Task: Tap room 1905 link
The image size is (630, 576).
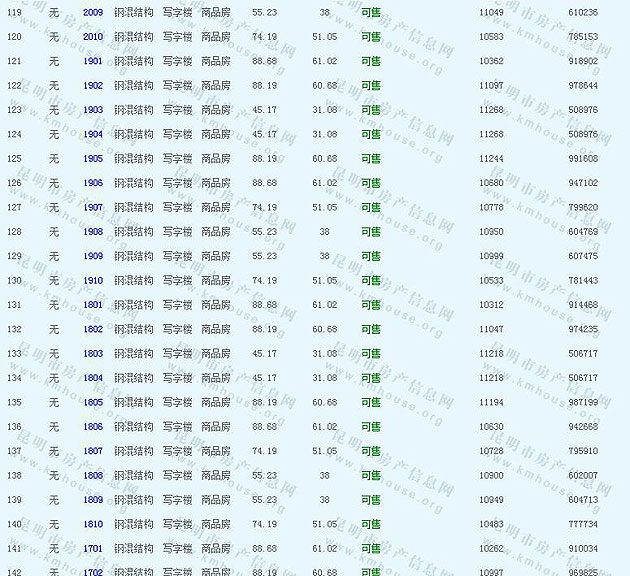Action: click(x=93, y=159)
